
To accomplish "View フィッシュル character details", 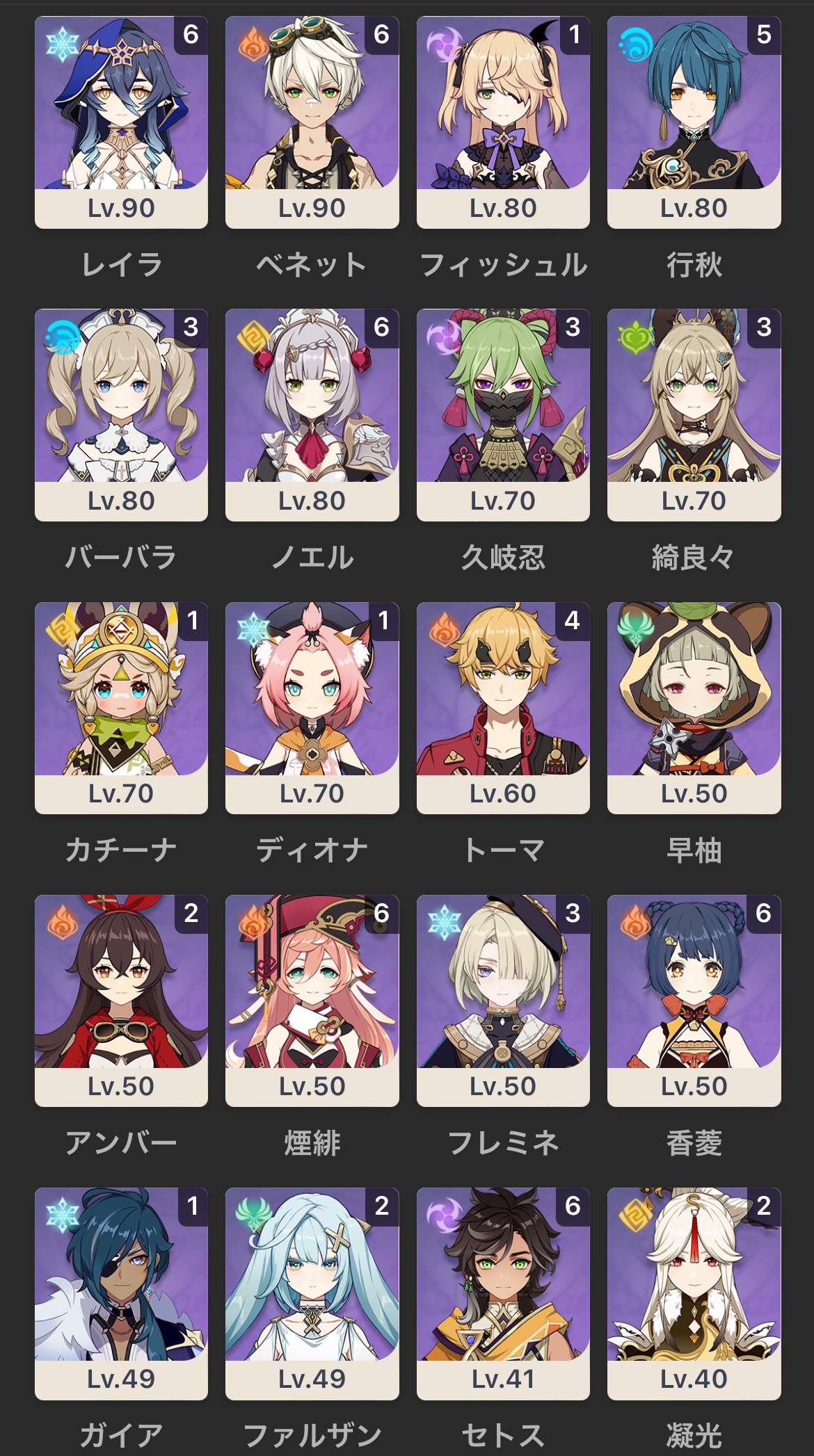I will (x=503, y=122).
